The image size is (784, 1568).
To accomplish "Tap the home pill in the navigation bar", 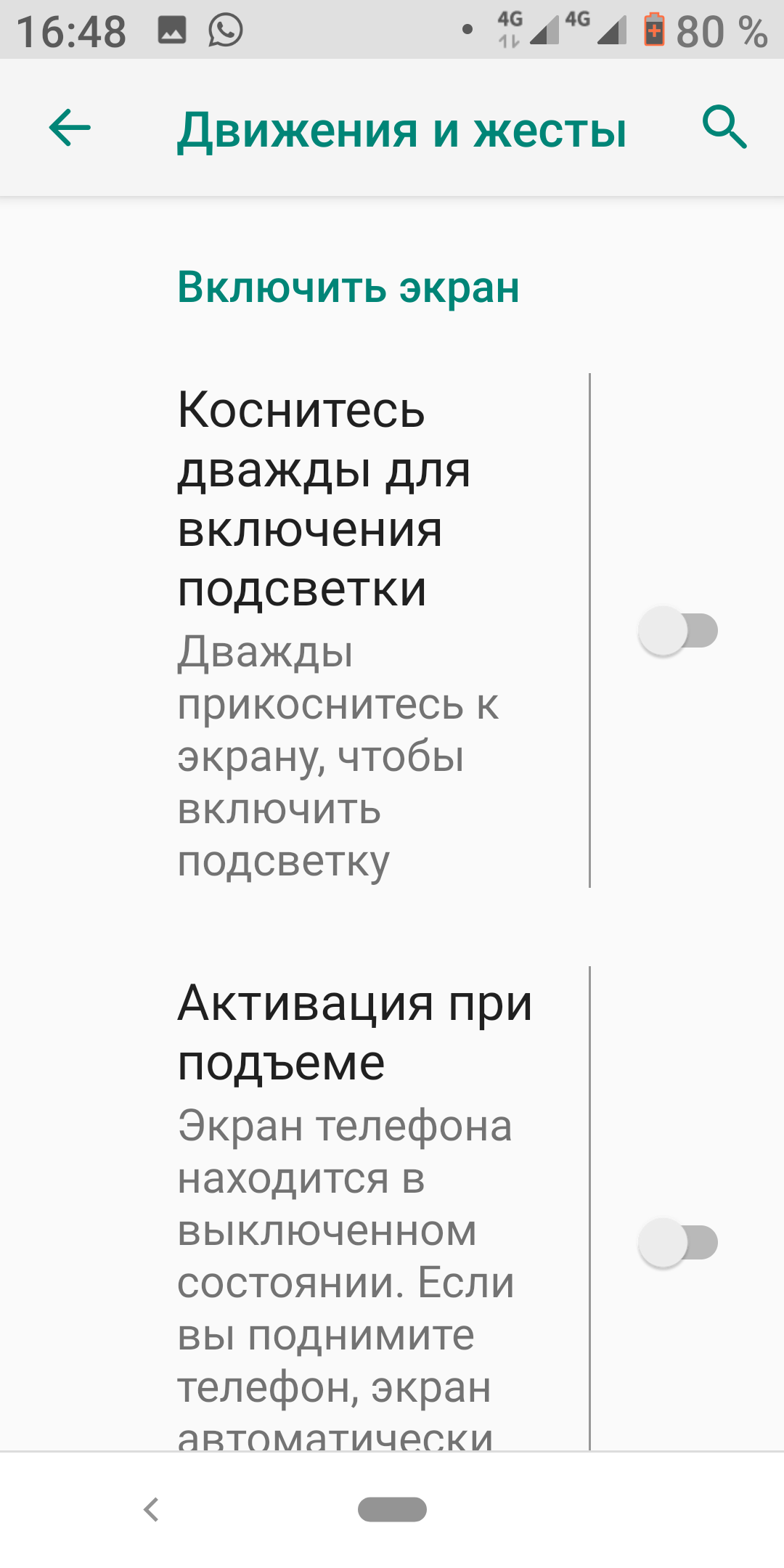I will pos(392,1510).
